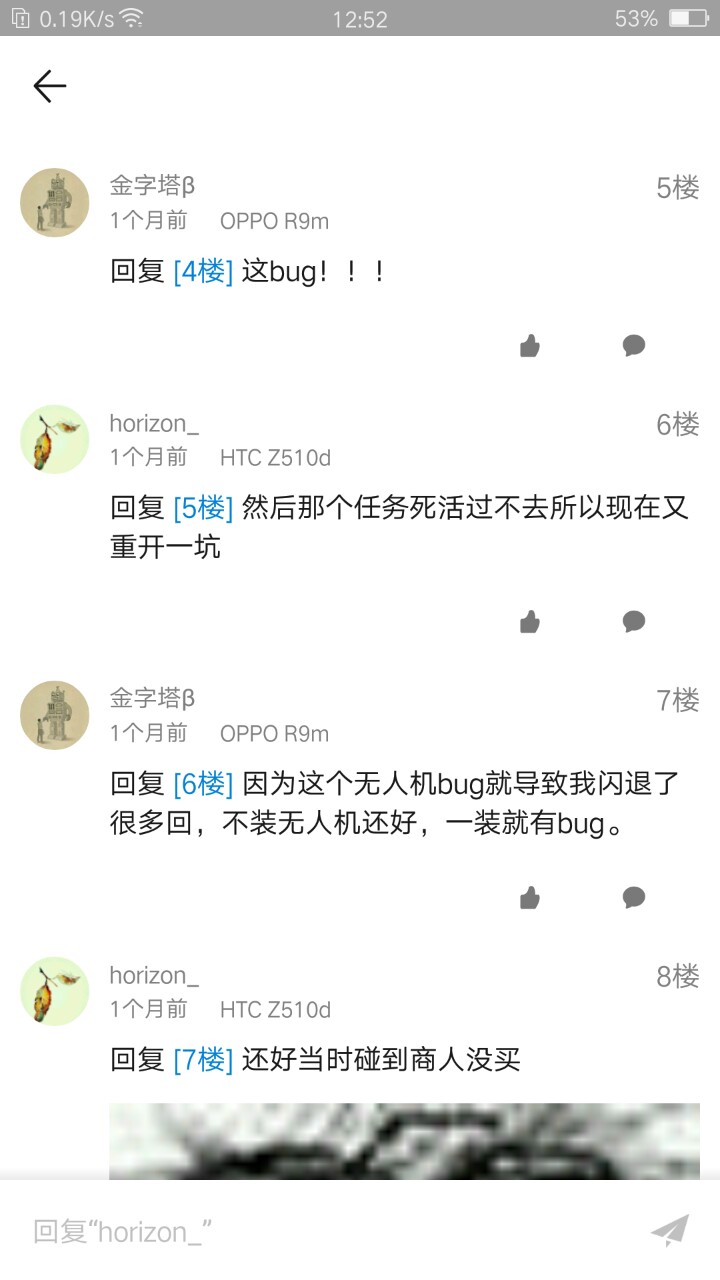Give a thumbs up to 7楼 comment
The height and width of the screenshot is (1280, 720).
click(530, 897)
